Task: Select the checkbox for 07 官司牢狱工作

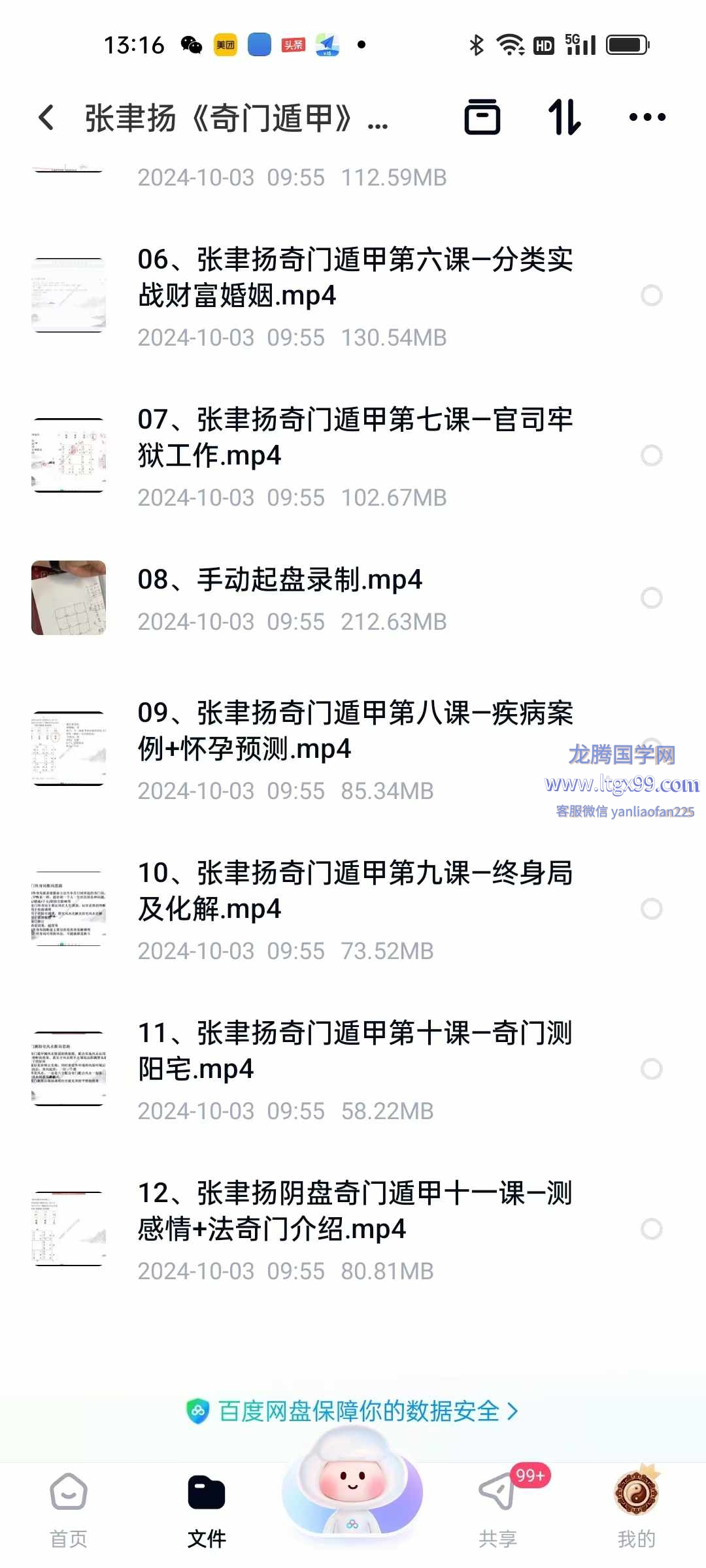Action: [651, 455]
